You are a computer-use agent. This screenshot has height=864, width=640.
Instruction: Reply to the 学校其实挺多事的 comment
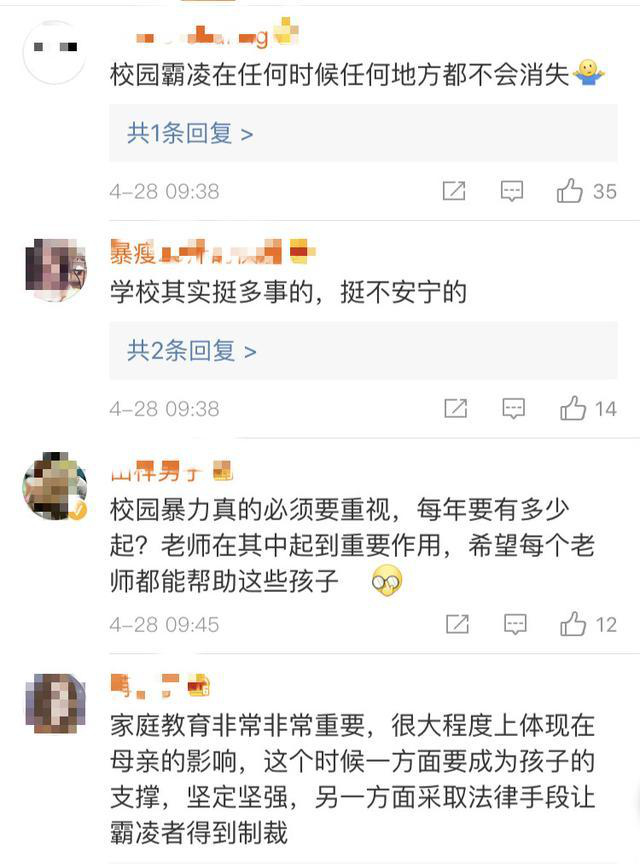(x=514, y=408)
